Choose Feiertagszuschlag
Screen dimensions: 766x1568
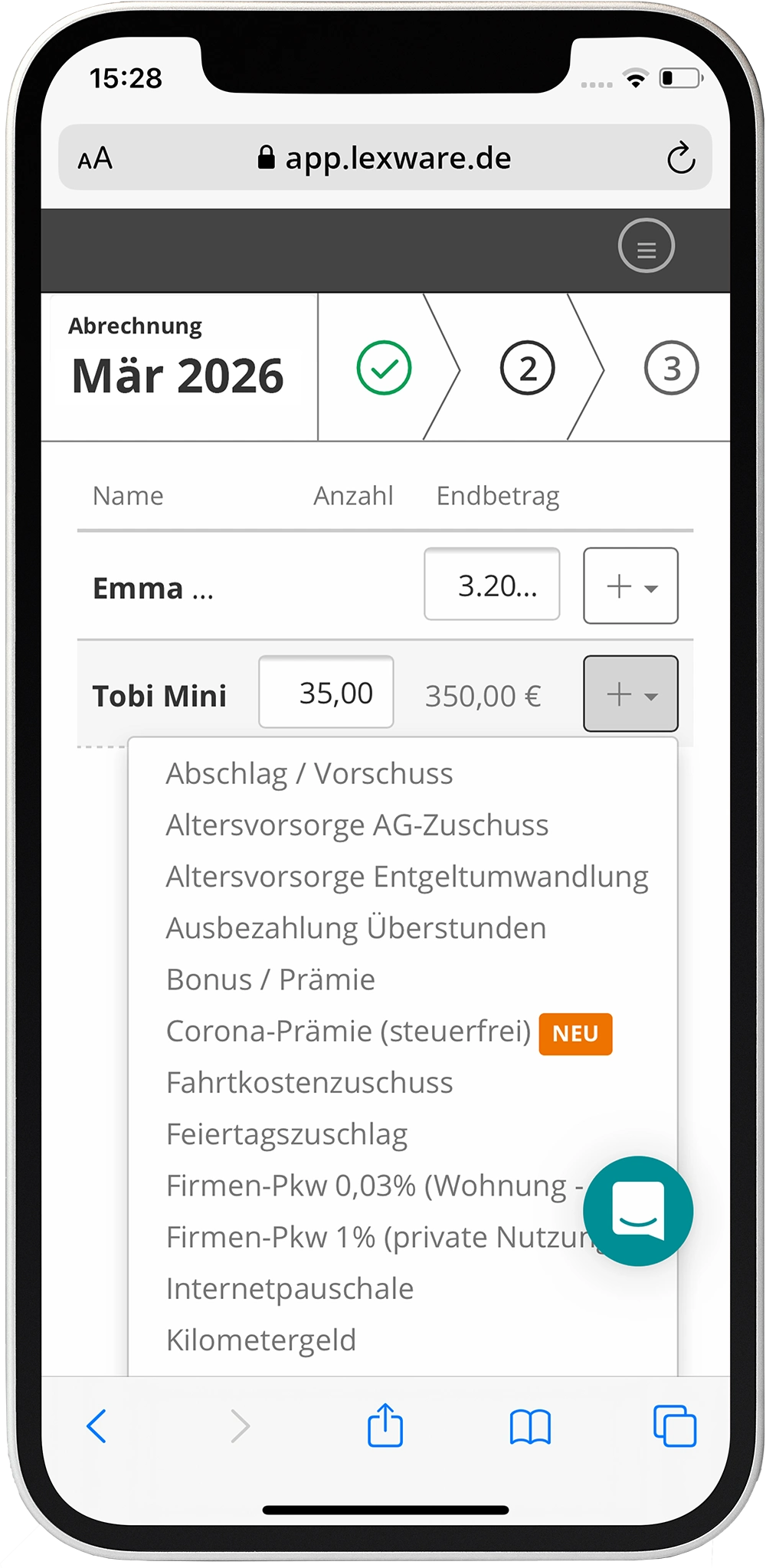(286, 1134)
